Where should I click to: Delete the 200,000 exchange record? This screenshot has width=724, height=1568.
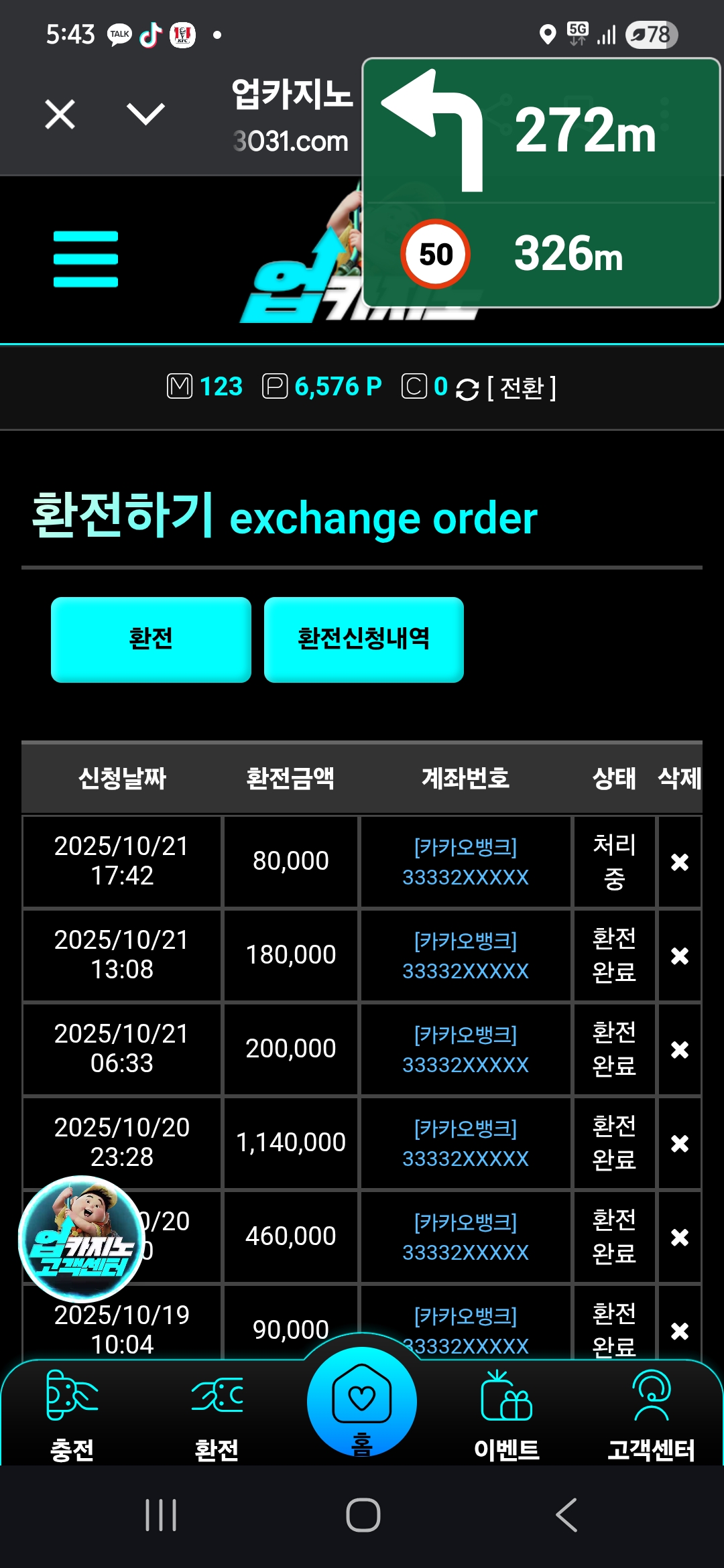click(x=679, y=1049)
